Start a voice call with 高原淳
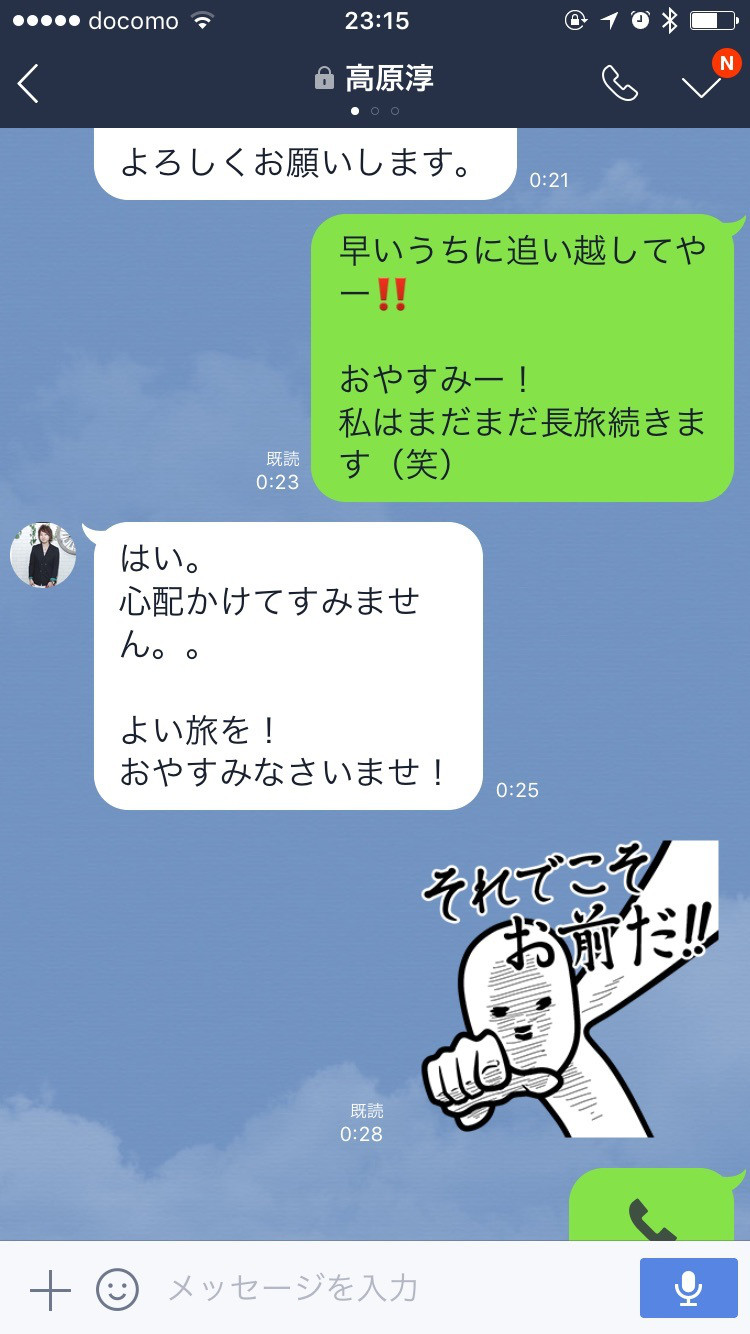750x1334 pixels. (619, 84)
